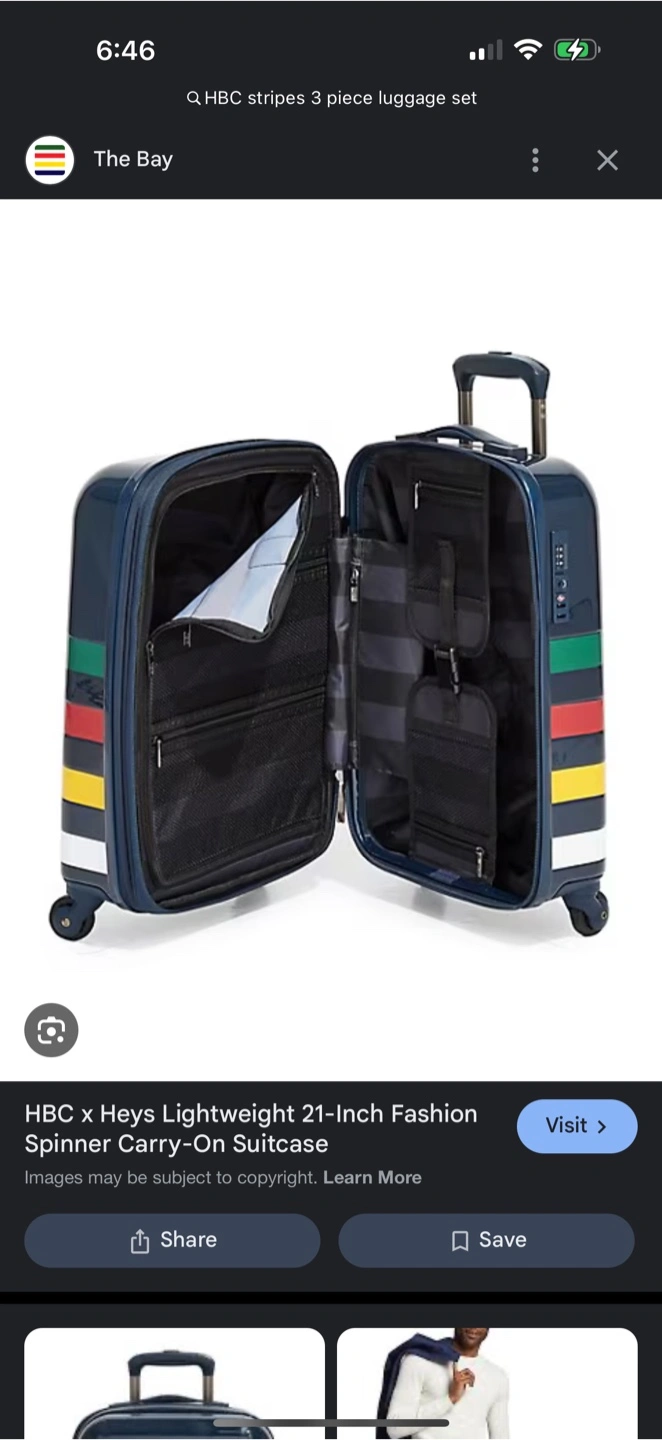Open the three-dot overflow menu
Viewport: 662px width, 1440px height.
click(x=536, y=160)
